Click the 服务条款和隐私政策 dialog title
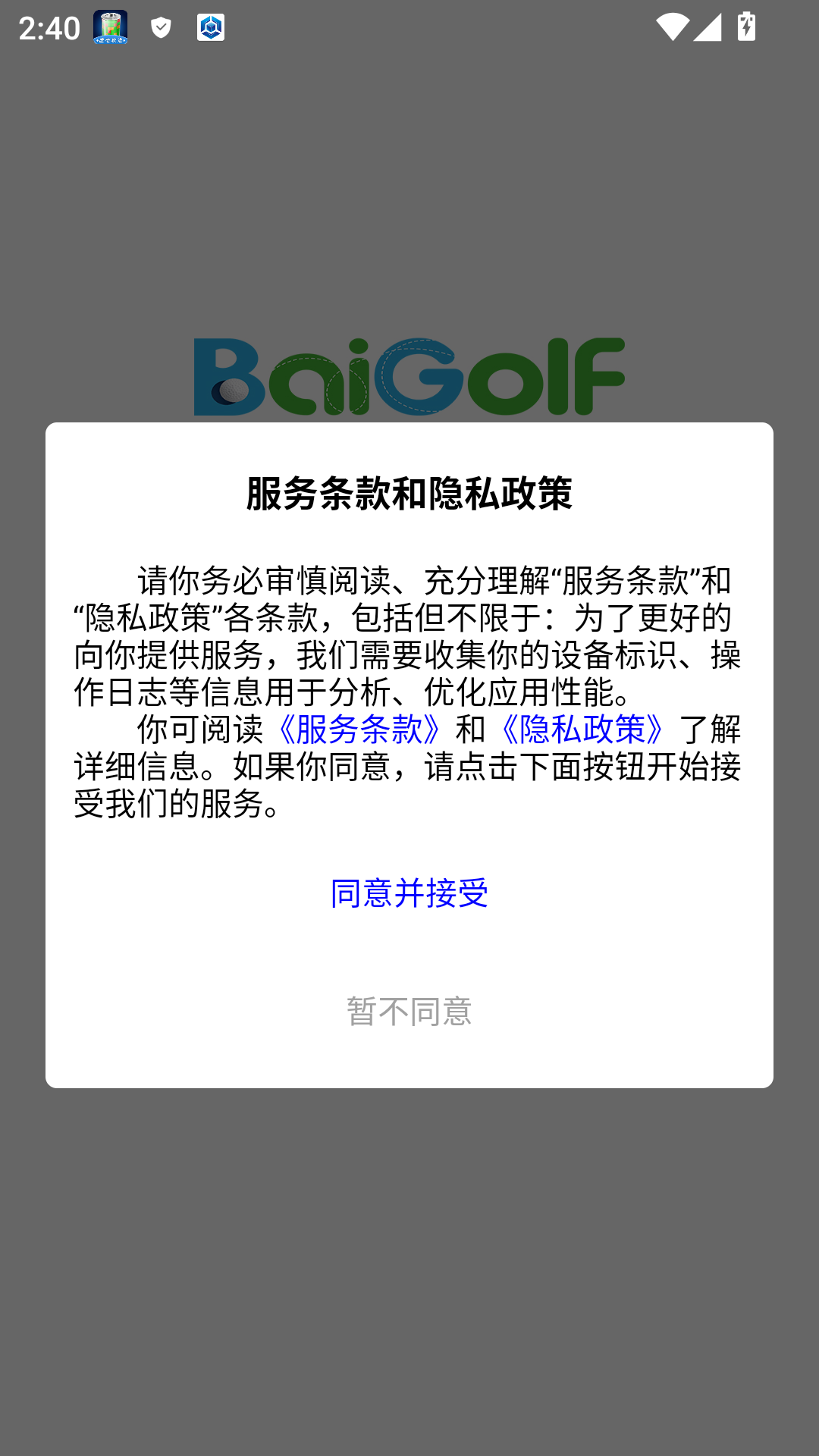Image resolution: width=819 pixels, height=1456 pixels. point(409,491)
